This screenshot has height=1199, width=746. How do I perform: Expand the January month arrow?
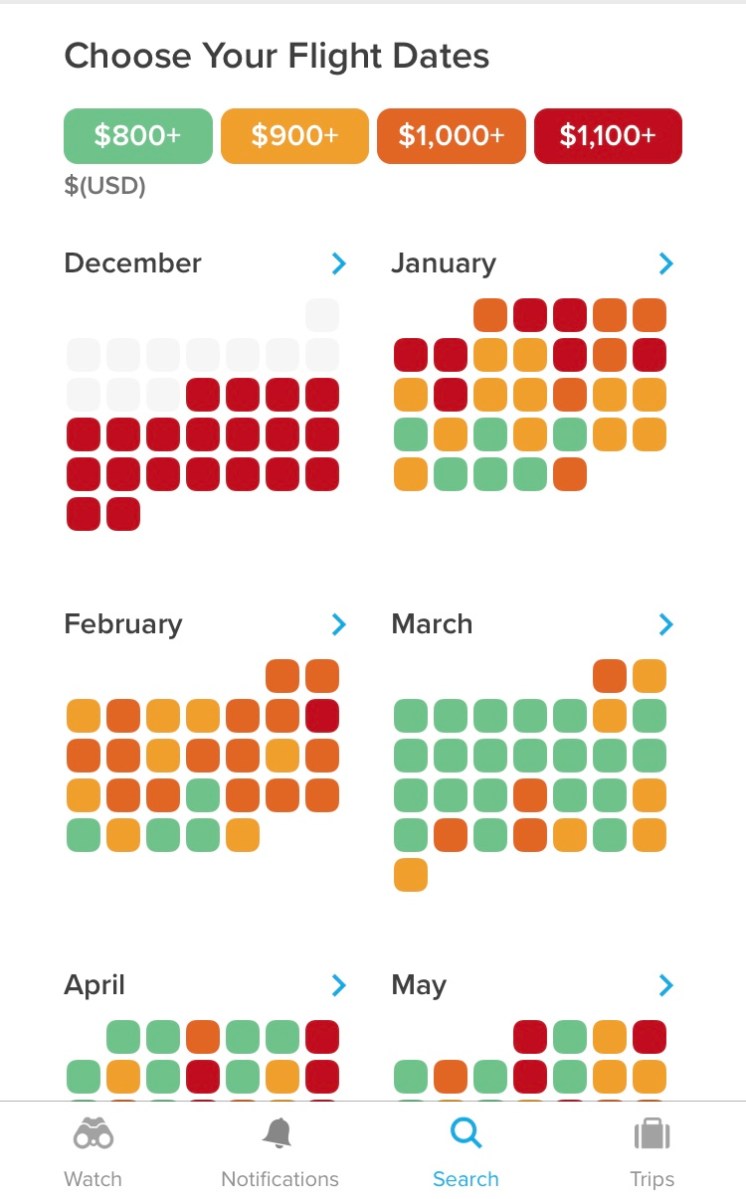pos(666,264)
